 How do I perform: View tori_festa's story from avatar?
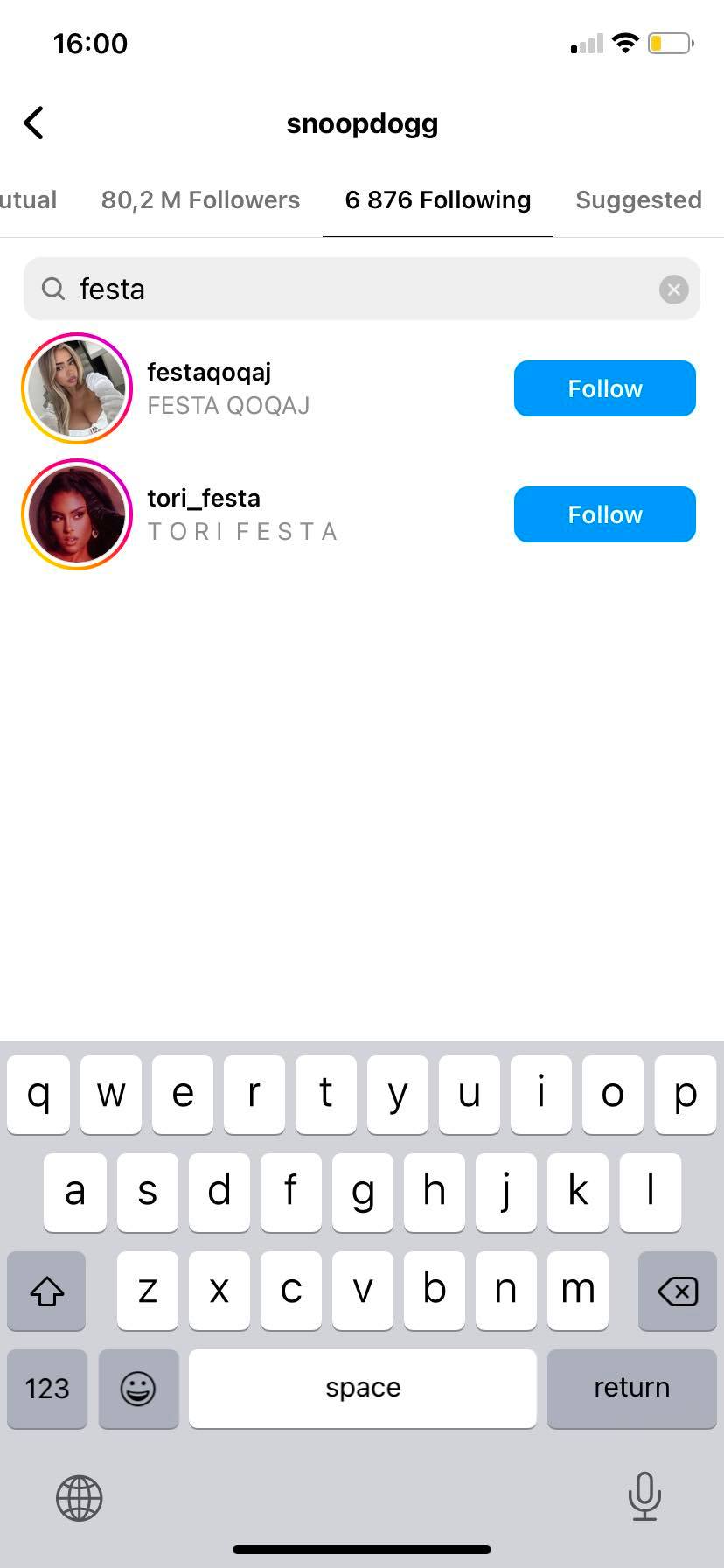(77, 514)
